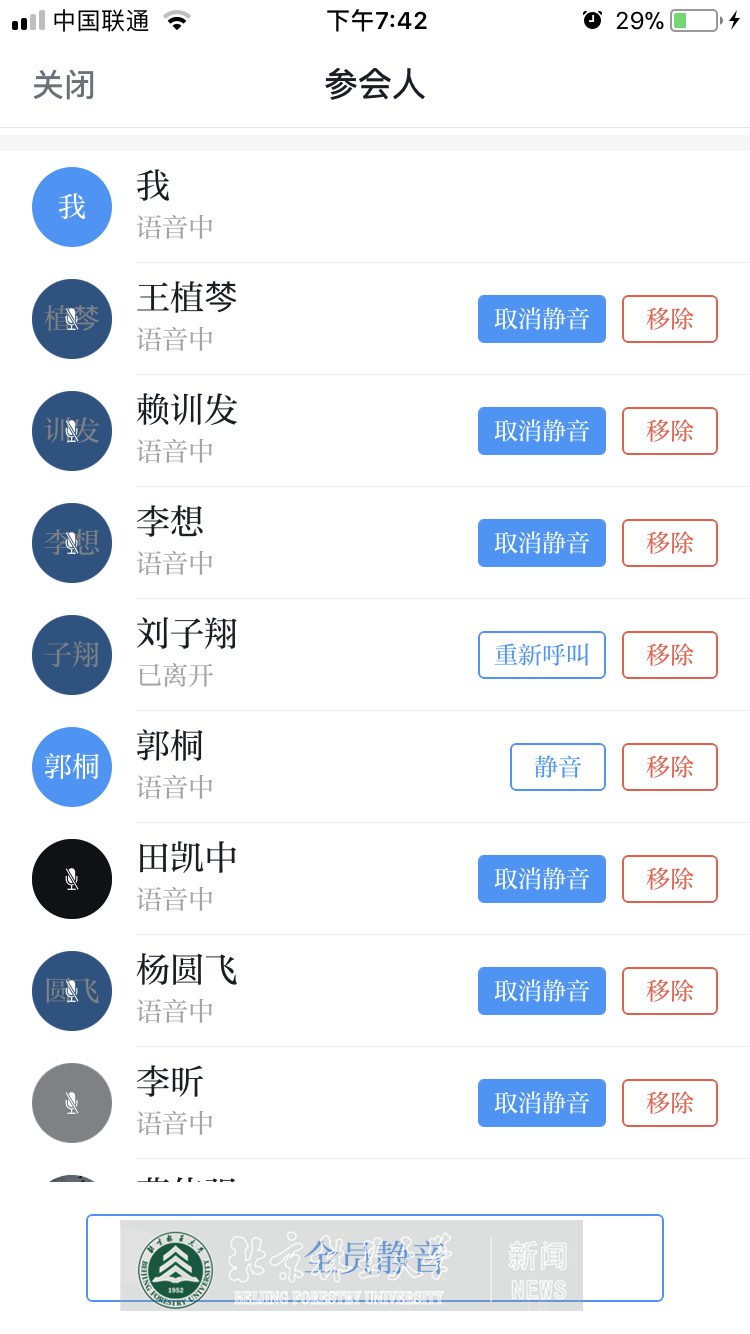Viewport: 750px width, 1334px height.
Task: Unmute 李想 with 取消静音
Action: point(542,543)
